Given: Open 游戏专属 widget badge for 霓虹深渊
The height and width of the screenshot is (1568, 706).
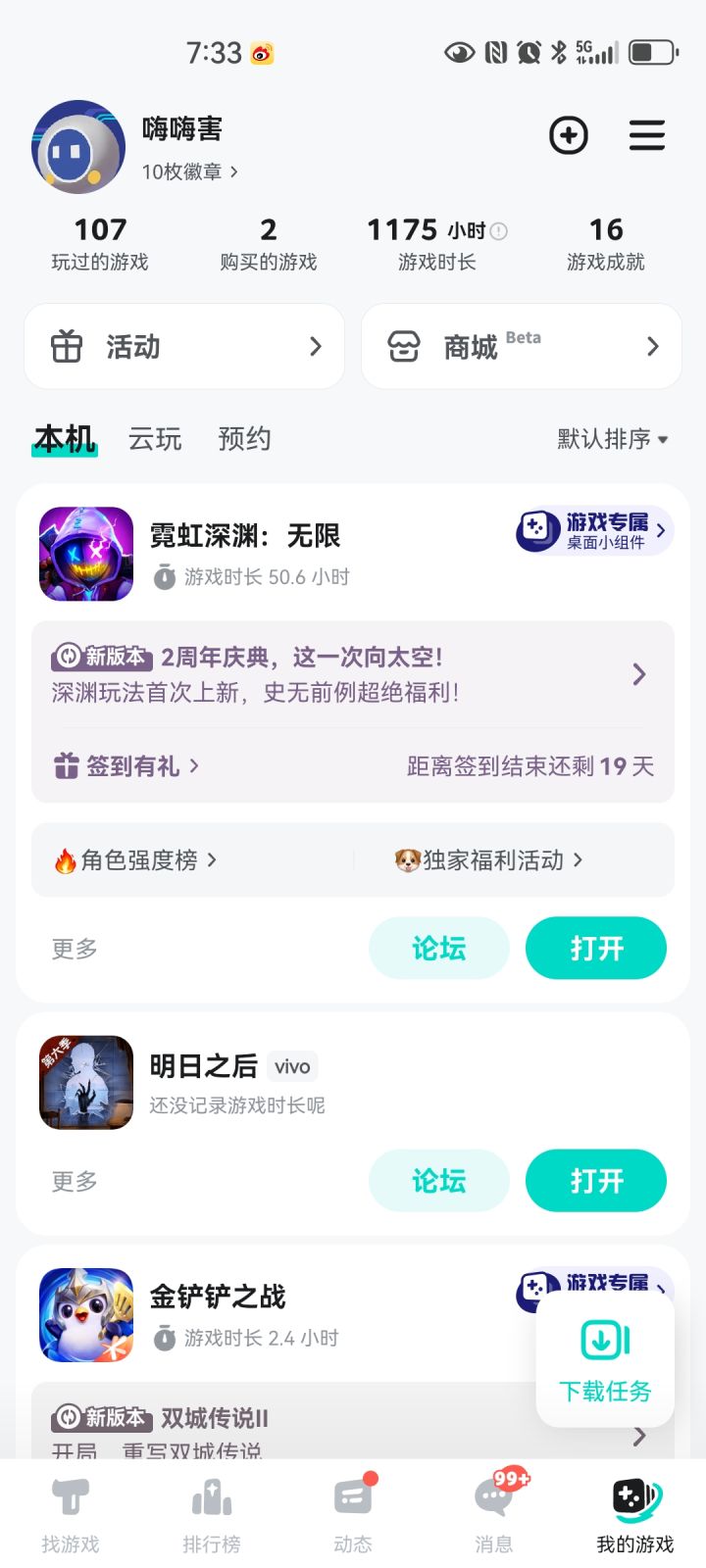Looking at the screenshot, I should coord(594,530).
